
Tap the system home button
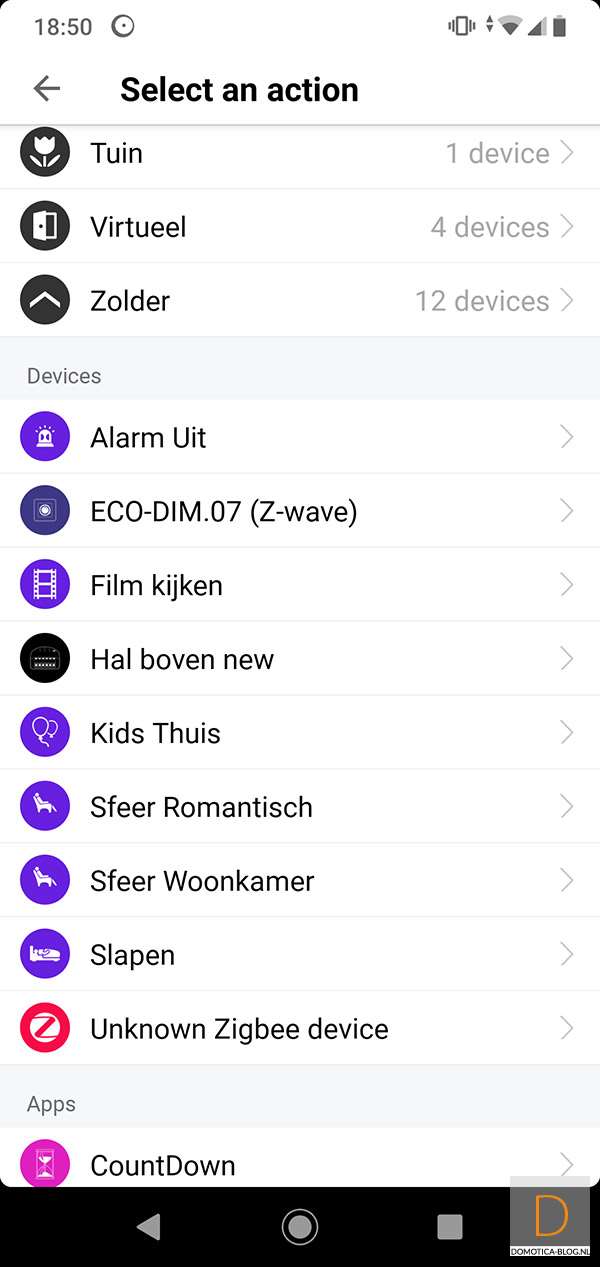click(299, 1227)
